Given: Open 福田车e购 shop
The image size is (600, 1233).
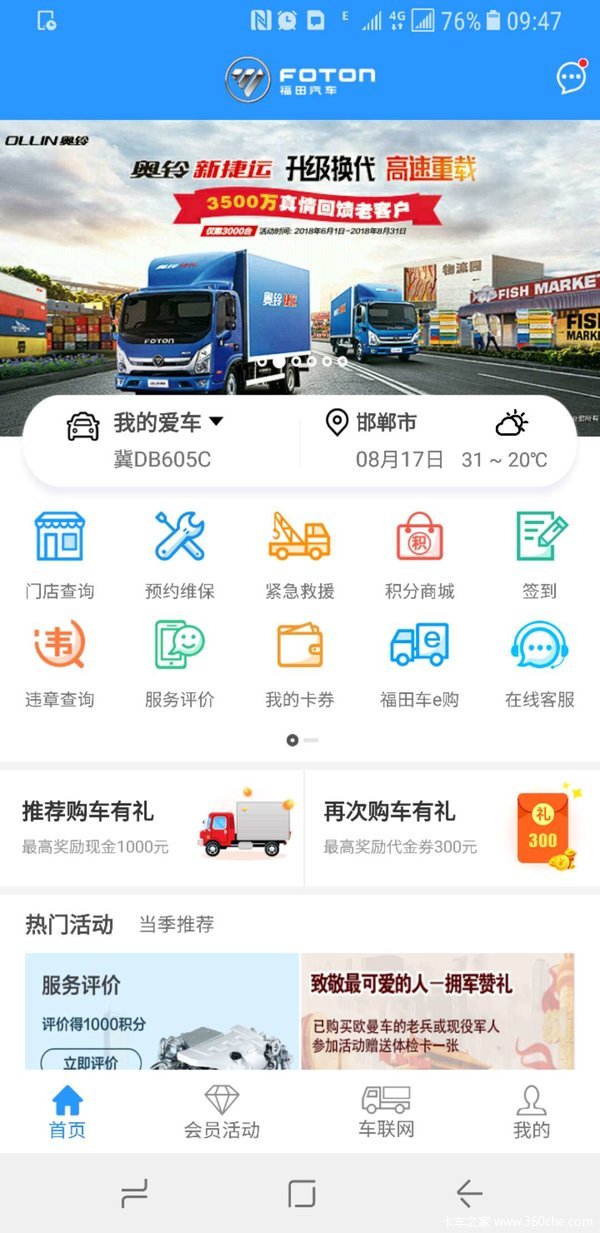Looking at the screenshot, I should click(420, 663).
